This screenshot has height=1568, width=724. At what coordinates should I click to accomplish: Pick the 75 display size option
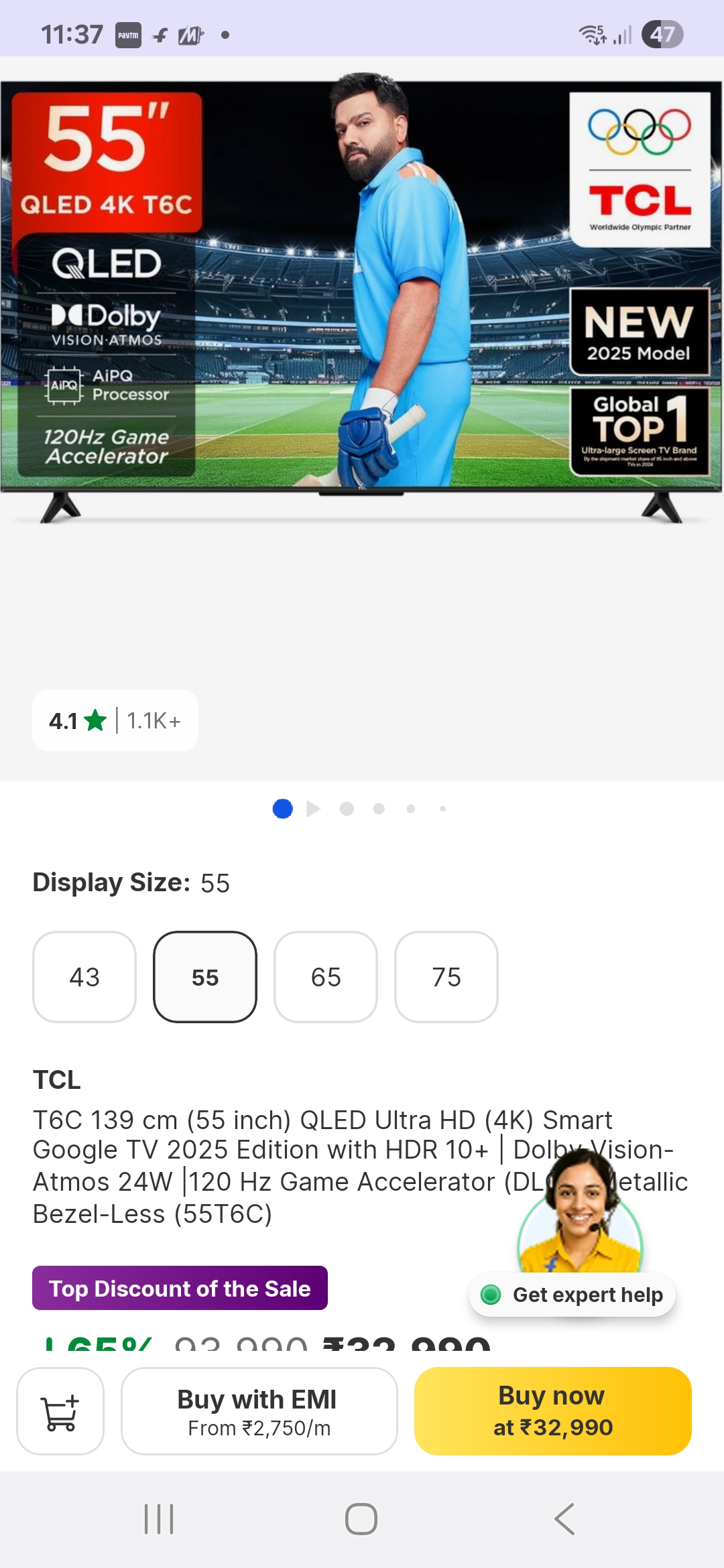pos(446,976)
